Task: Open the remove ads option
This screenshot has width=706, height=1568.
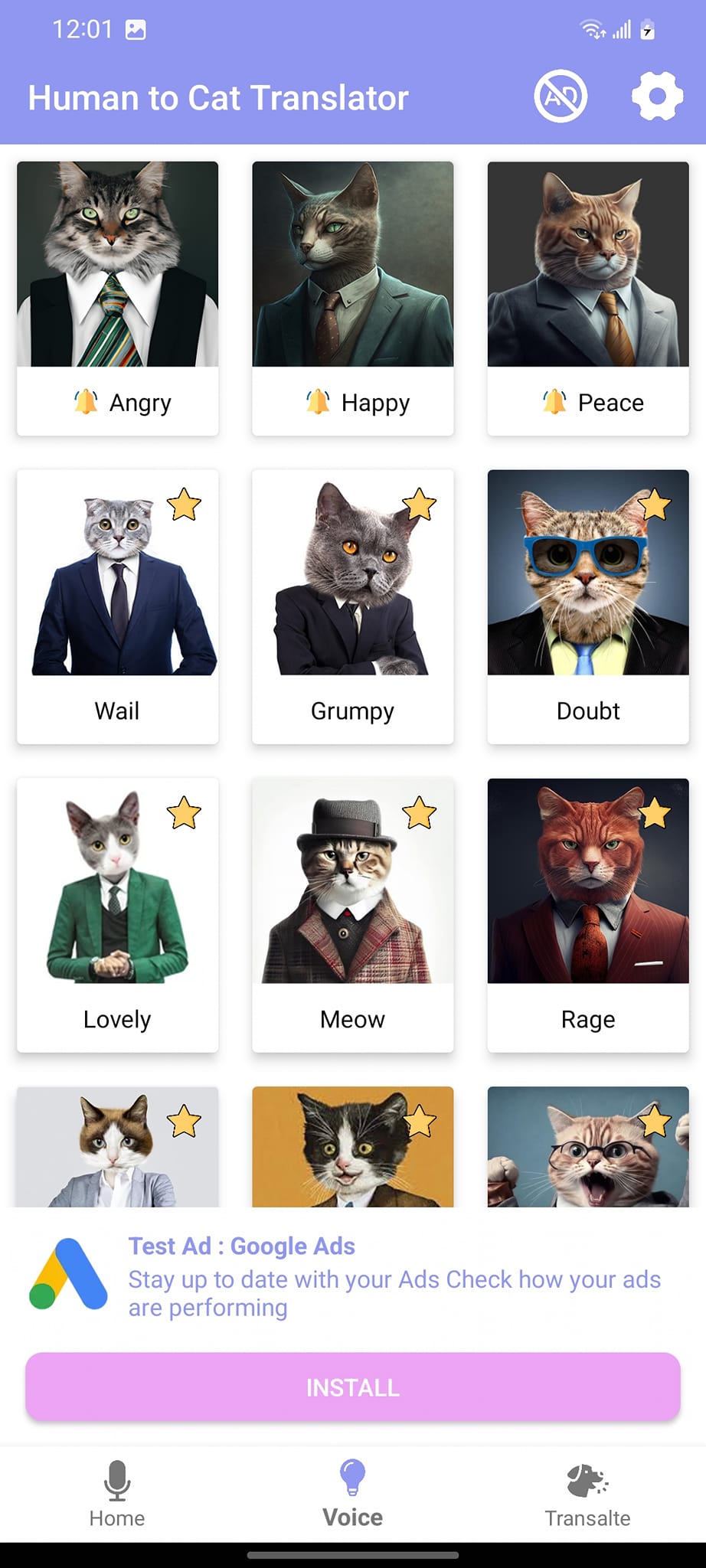Action: pyautogui.click(x=561, y=96)
